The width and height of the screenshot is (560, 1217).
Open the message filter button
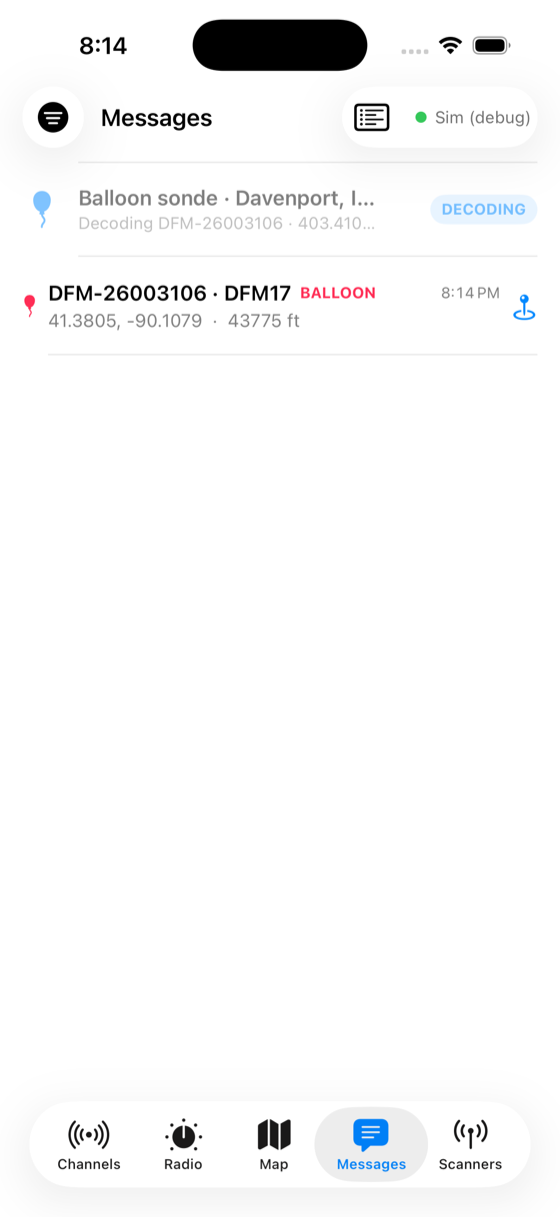(x=53, y=118)
